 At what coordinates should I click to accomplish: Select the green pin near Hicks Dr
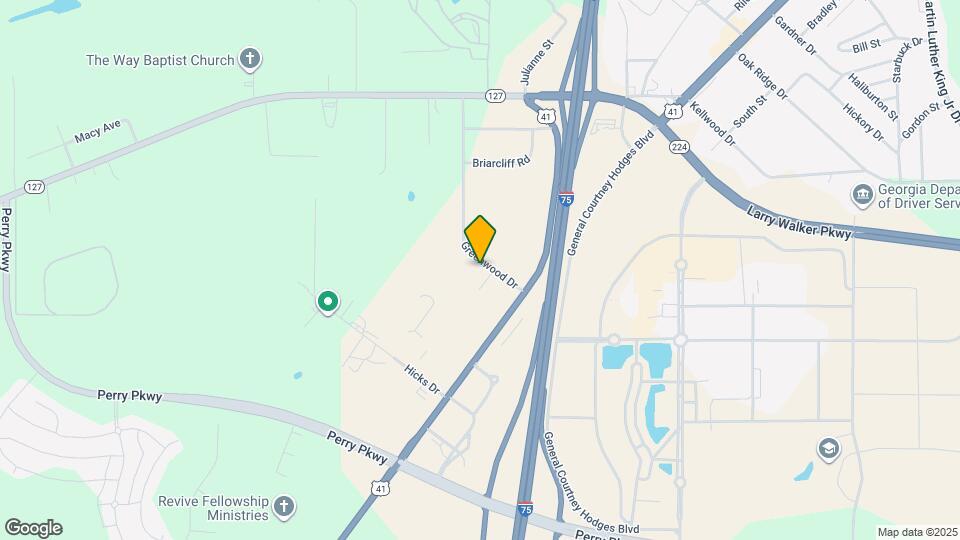[327, 300]
